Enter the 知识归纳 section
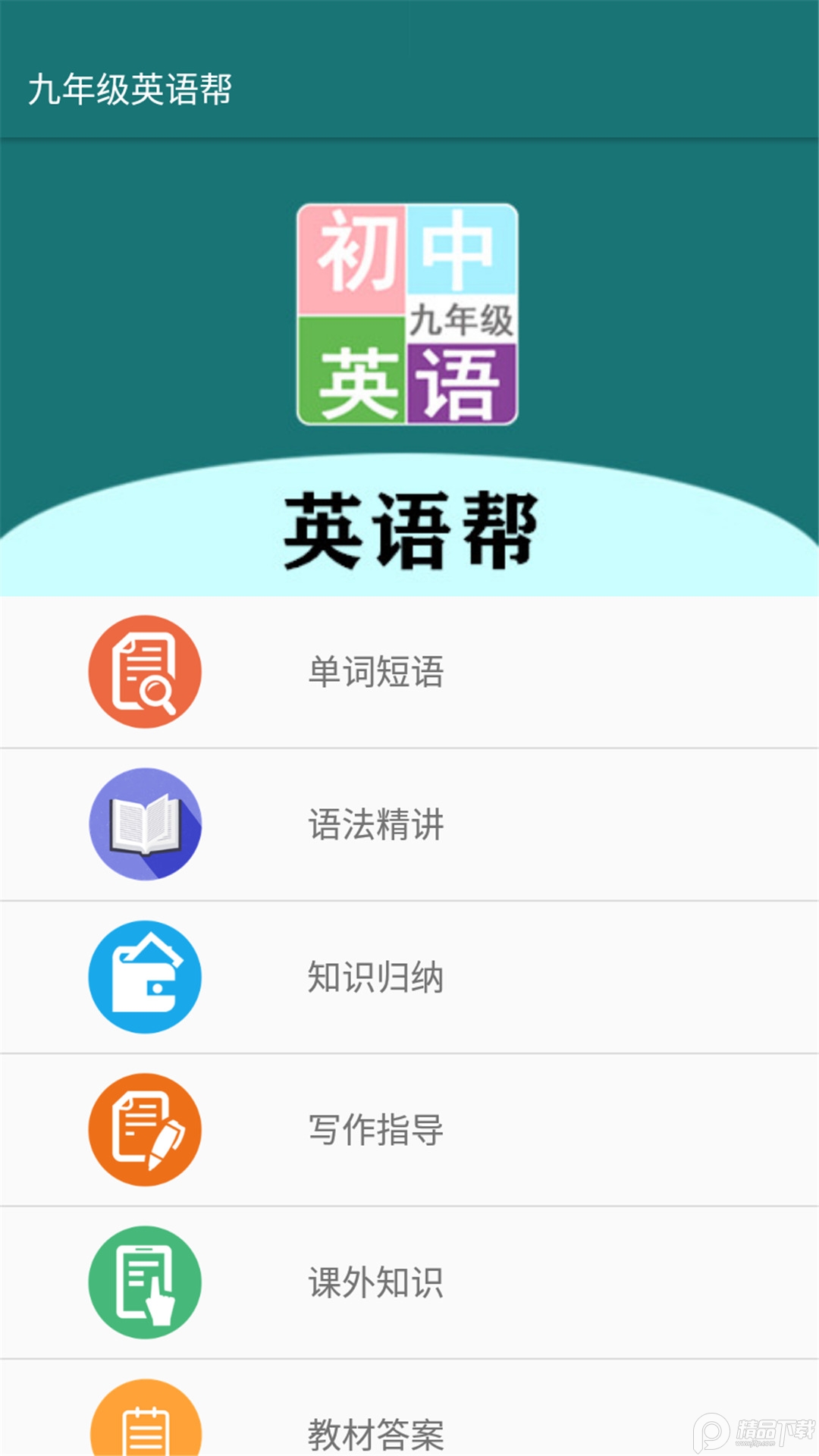 (x=409, y=978)
